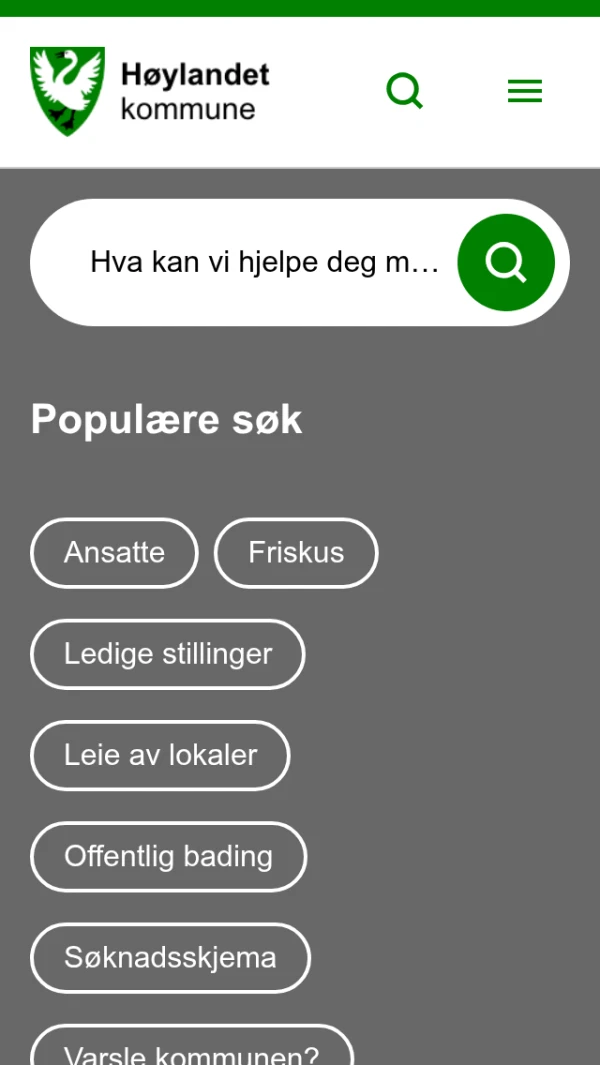Select the Friskus chip

click(x=296, y=553)
